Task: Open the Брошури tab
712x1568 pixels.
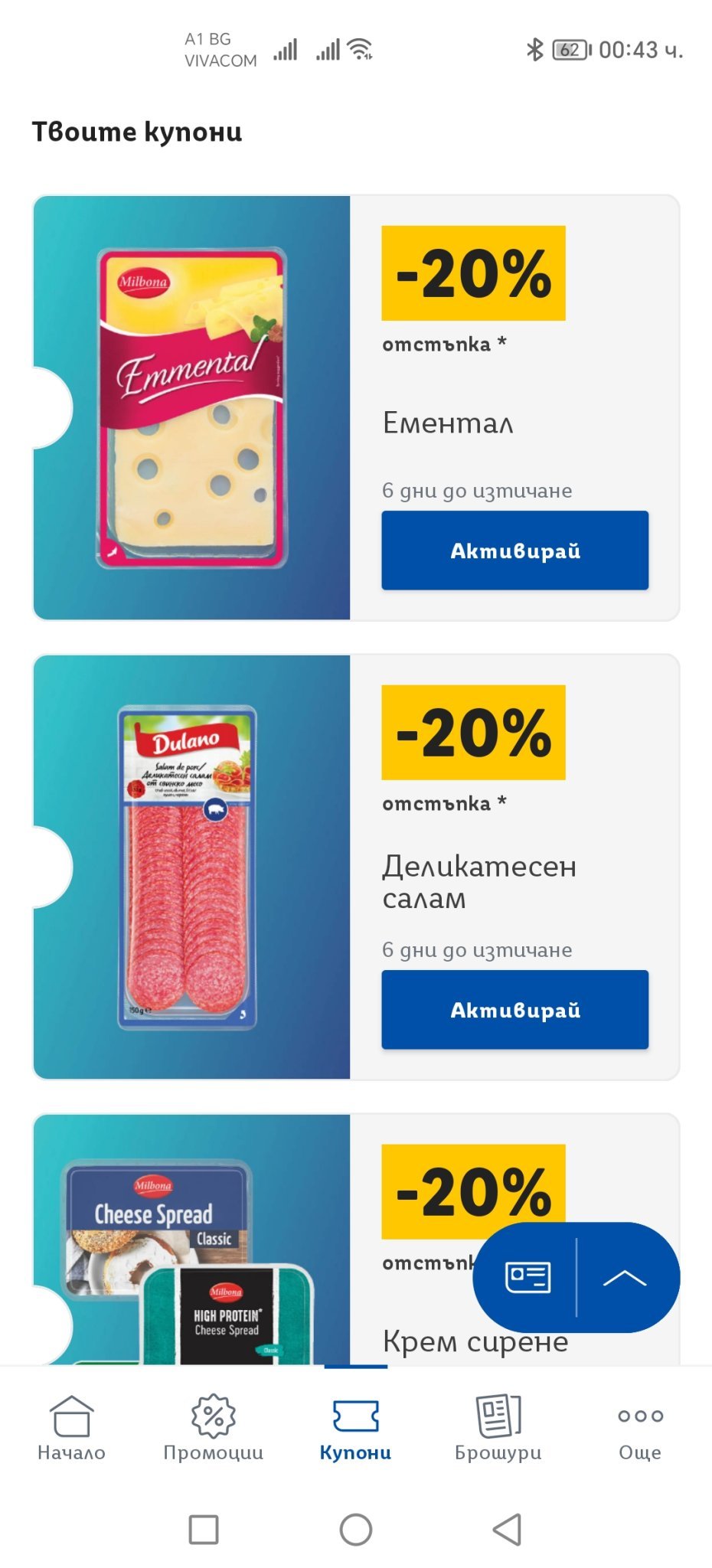Action: coord(498,1429)
